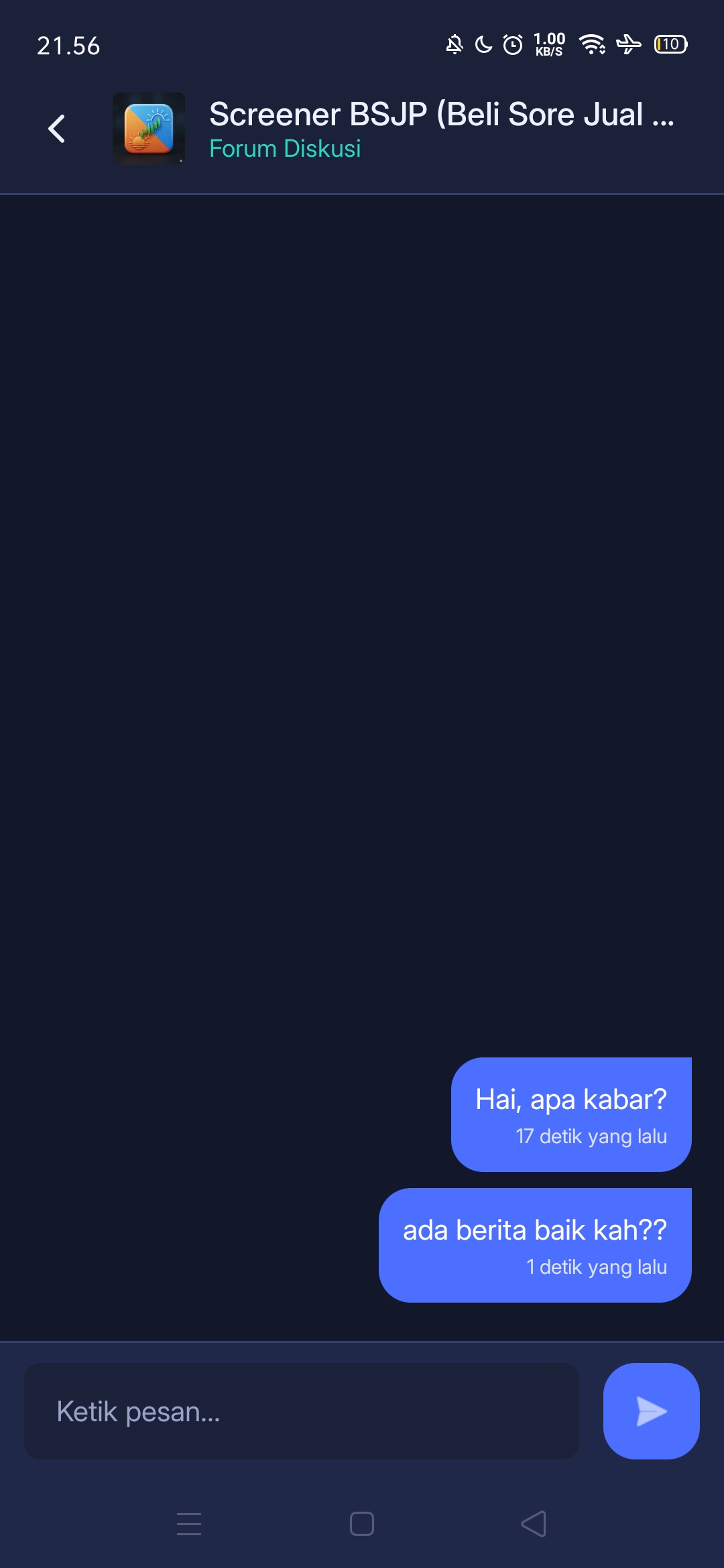Open the Screener BSJP group avatar

coord(149,129)
